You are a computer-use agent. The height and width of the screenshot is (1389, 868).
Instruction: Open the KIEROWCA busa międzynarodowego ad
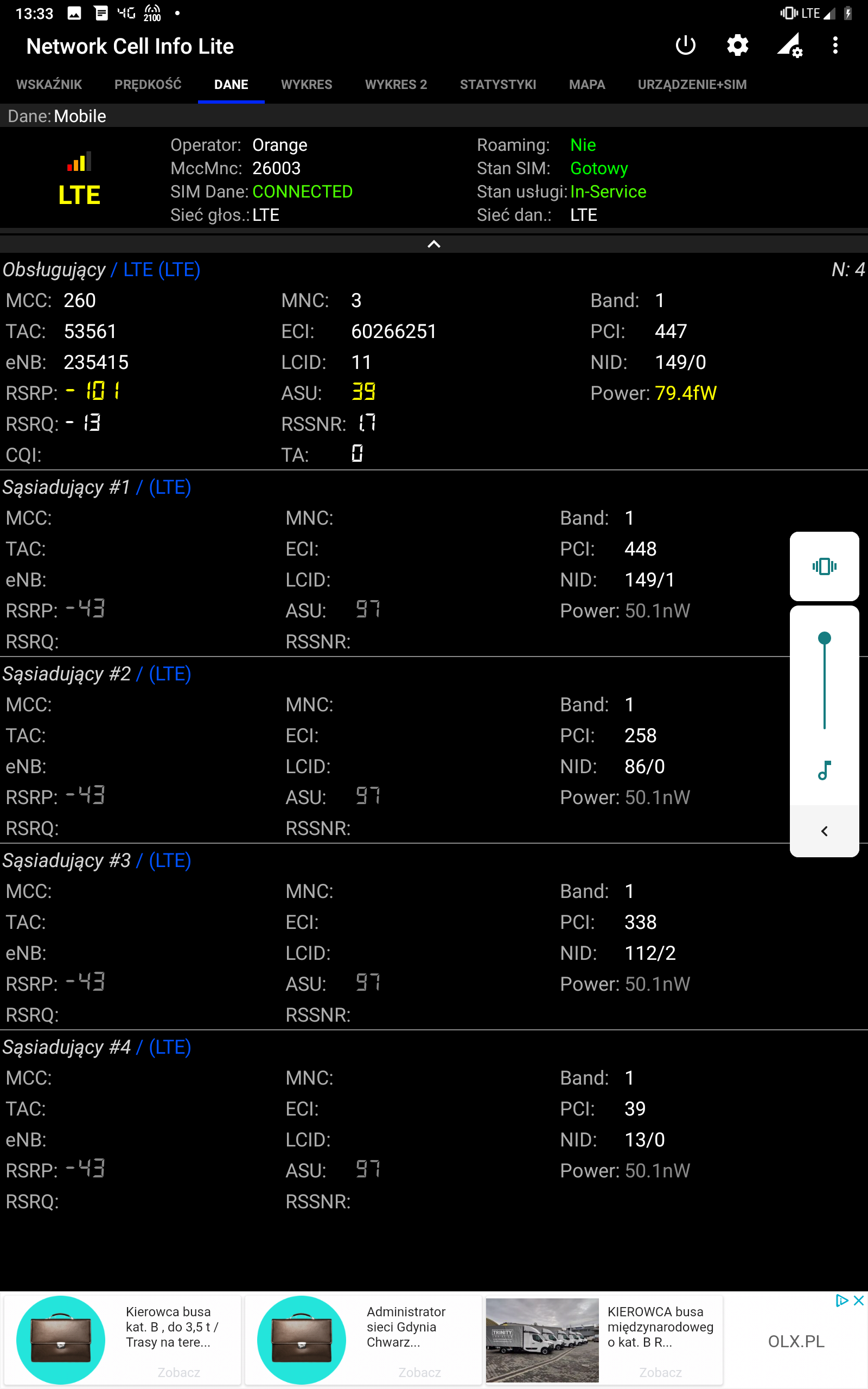coord(604,1340)
